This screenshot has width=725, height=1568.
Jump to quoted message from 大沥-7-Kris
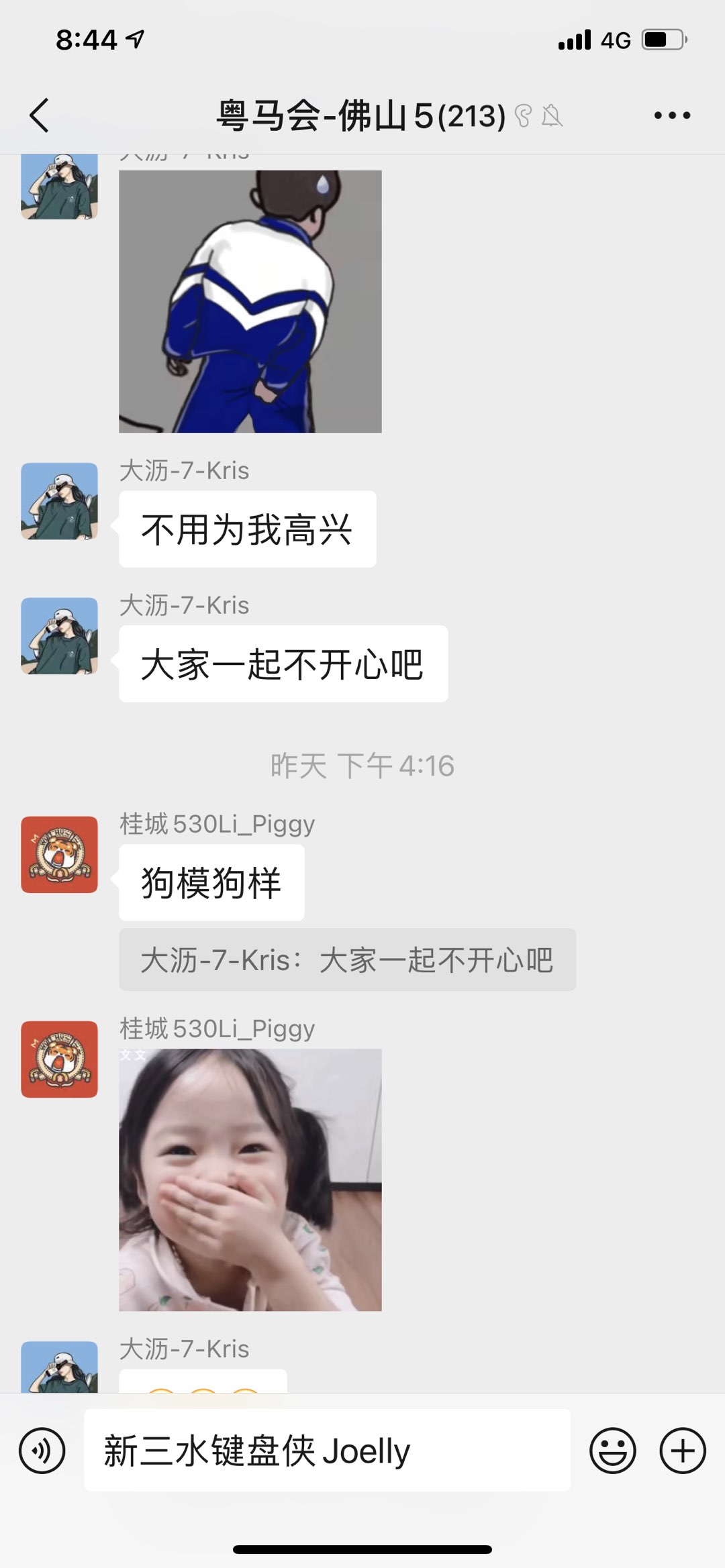pyautogui.click(x=347, y=959)
